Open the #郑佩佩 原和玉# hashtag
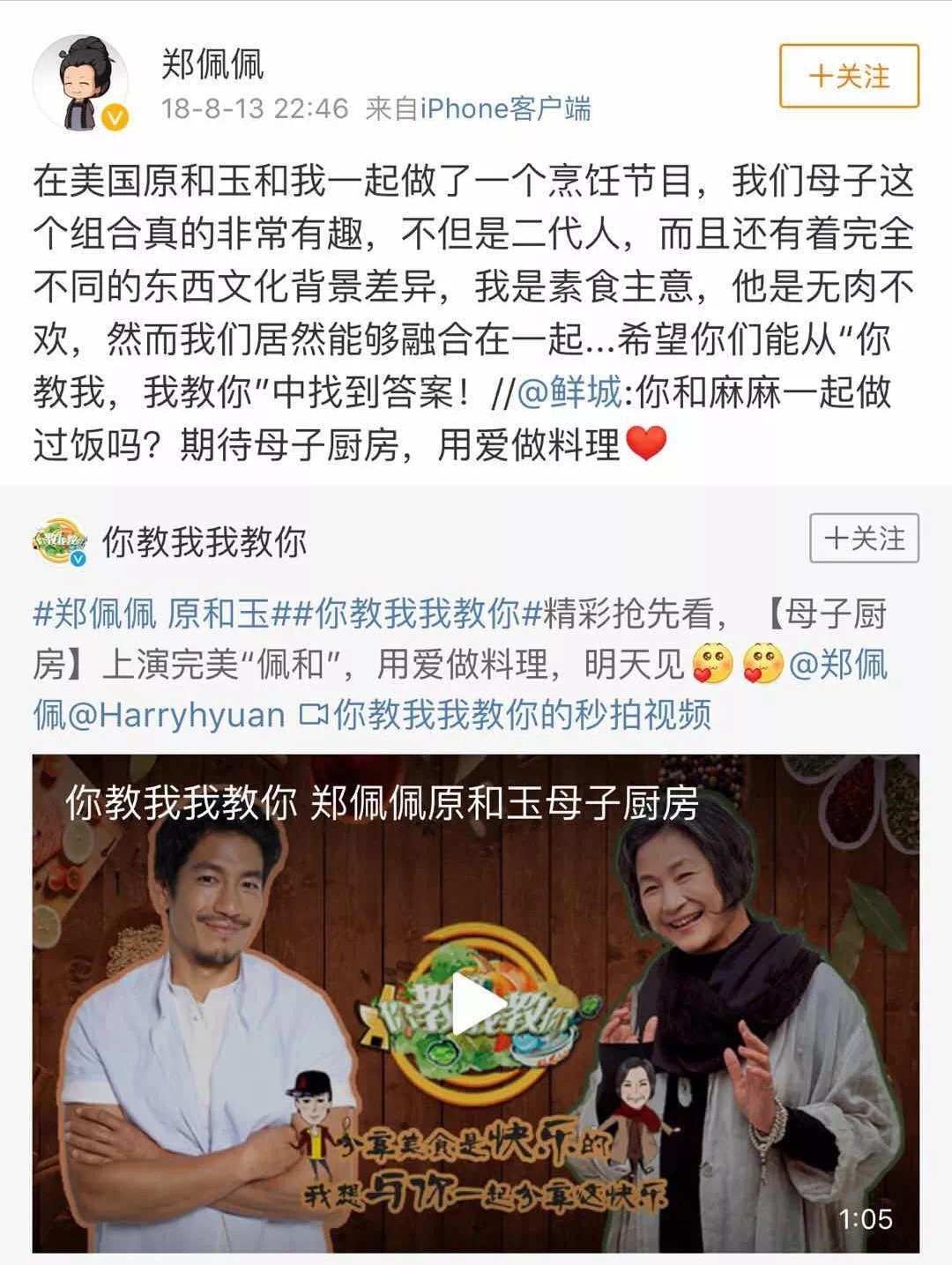This screenshot has height=1265, width=952. (160, 614)
